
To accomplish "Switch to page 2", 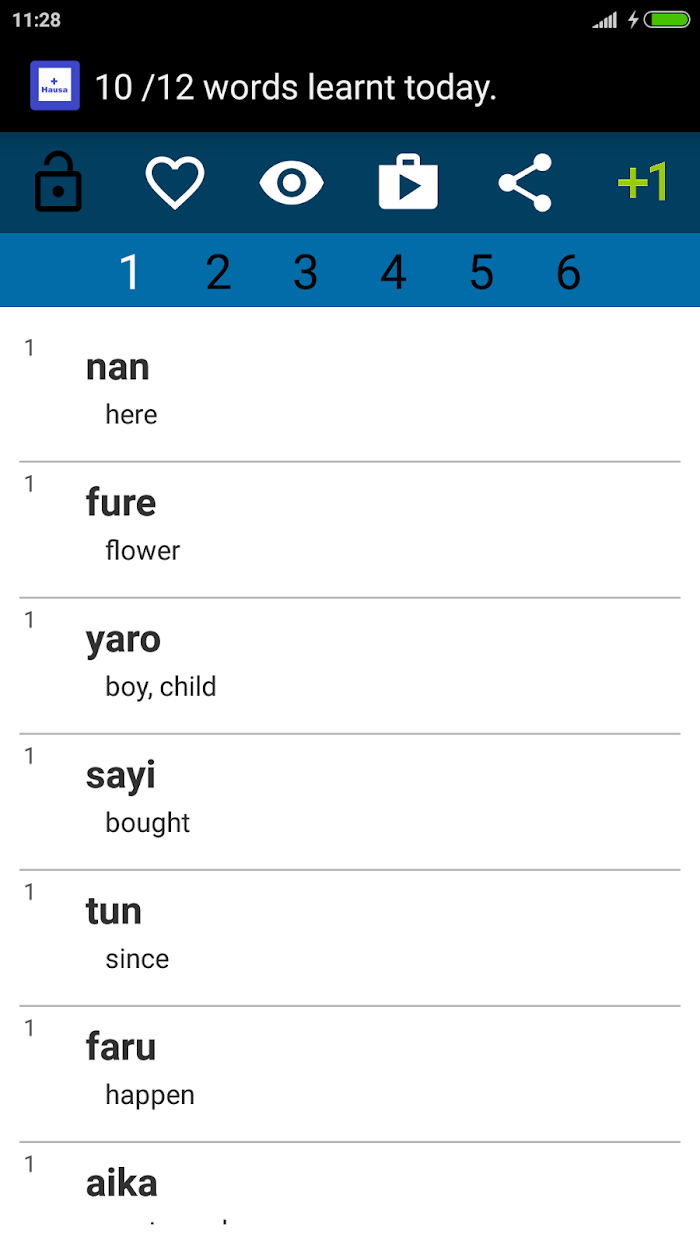I will point(218,271).
